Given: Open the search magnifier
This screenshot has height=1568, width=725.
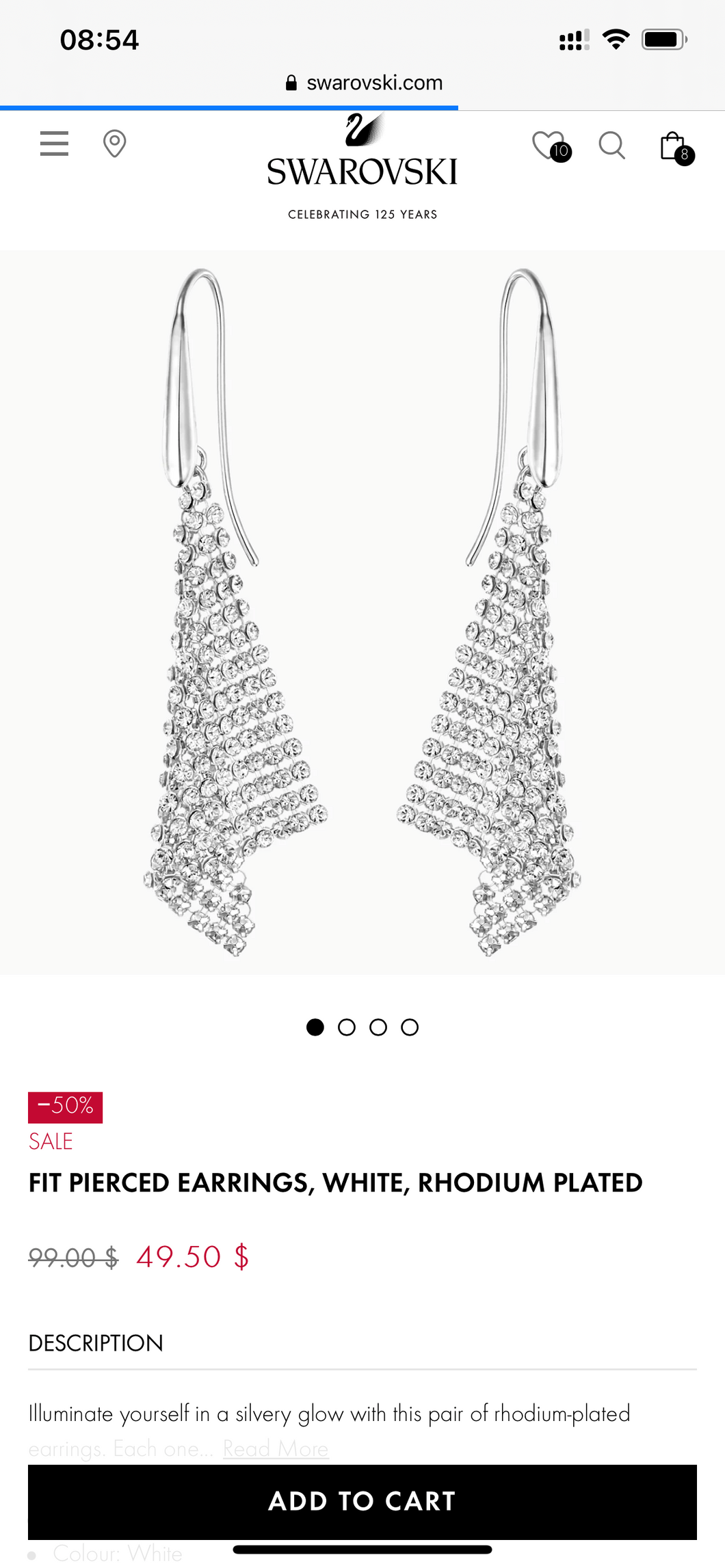Looking at the screenshot, I should 611,145.
